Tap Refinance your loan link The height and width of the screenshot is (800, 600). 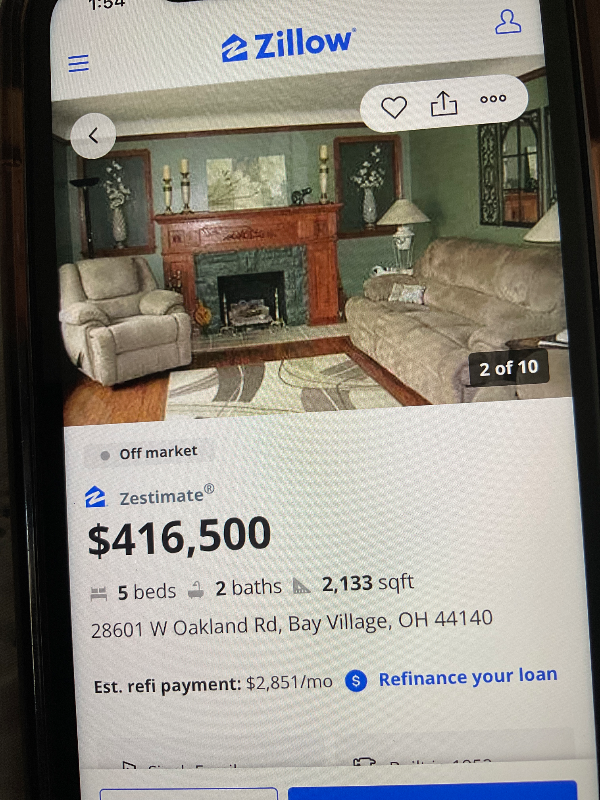[467, 678]
